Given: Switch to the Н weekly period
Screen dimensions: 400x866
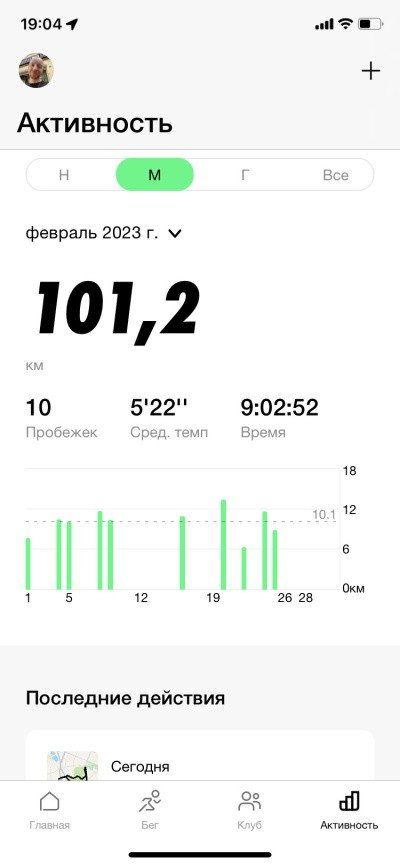Looking at the screenshot, I should pyautogui.click(x=64, y=175).
